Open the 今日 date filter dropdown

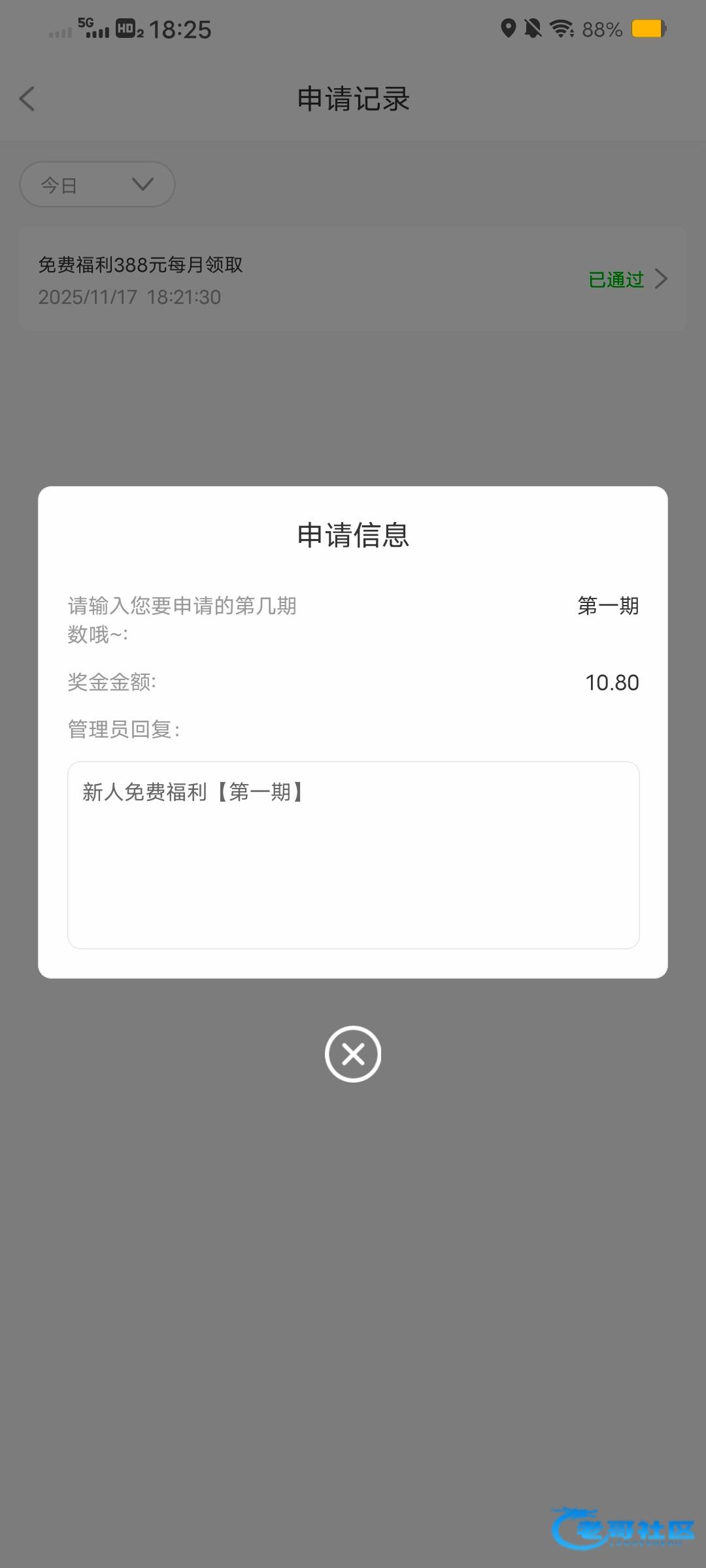click(97, 185)
